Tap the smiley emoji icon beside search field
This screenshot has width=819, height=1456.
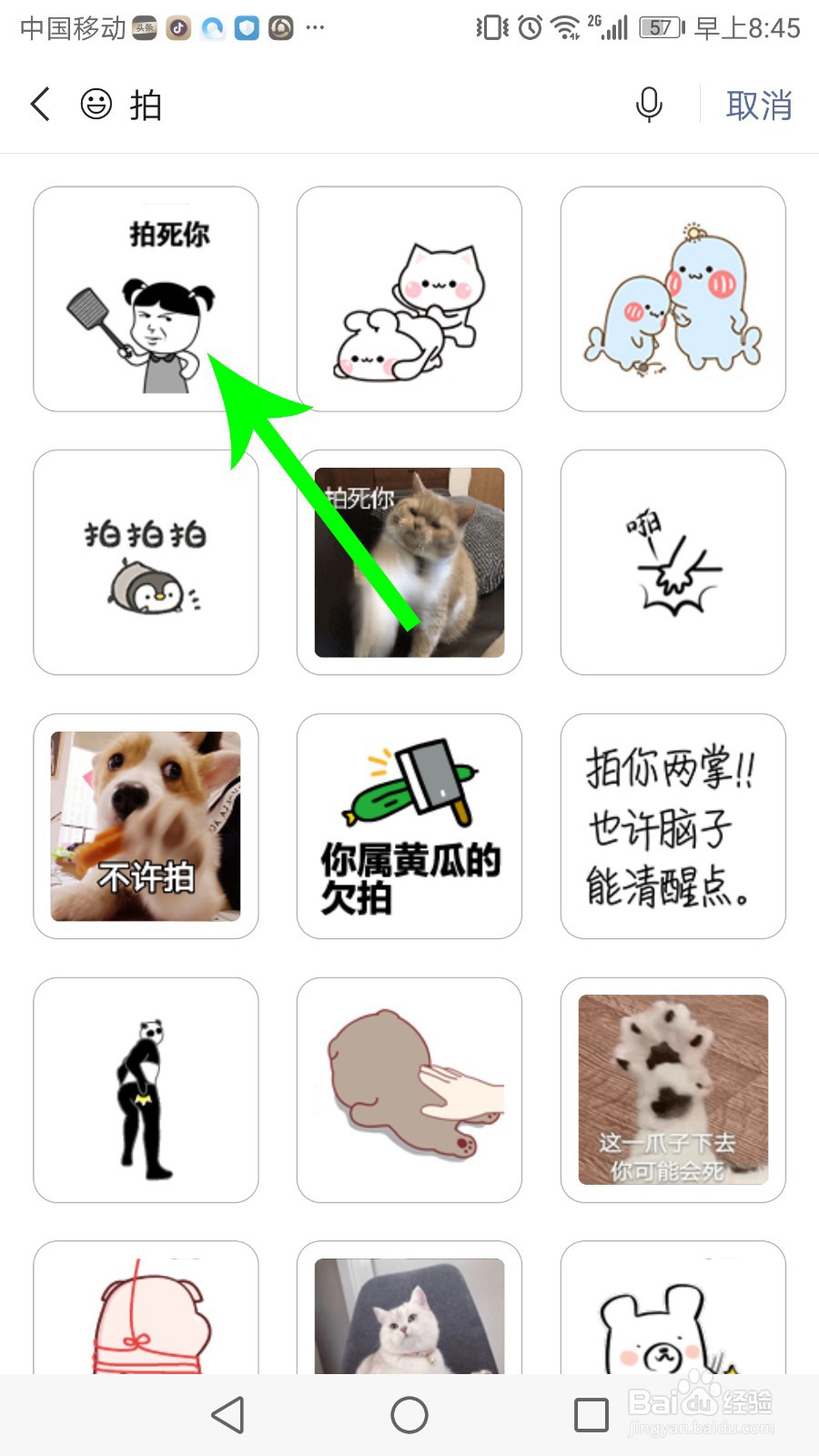[95, 105]
